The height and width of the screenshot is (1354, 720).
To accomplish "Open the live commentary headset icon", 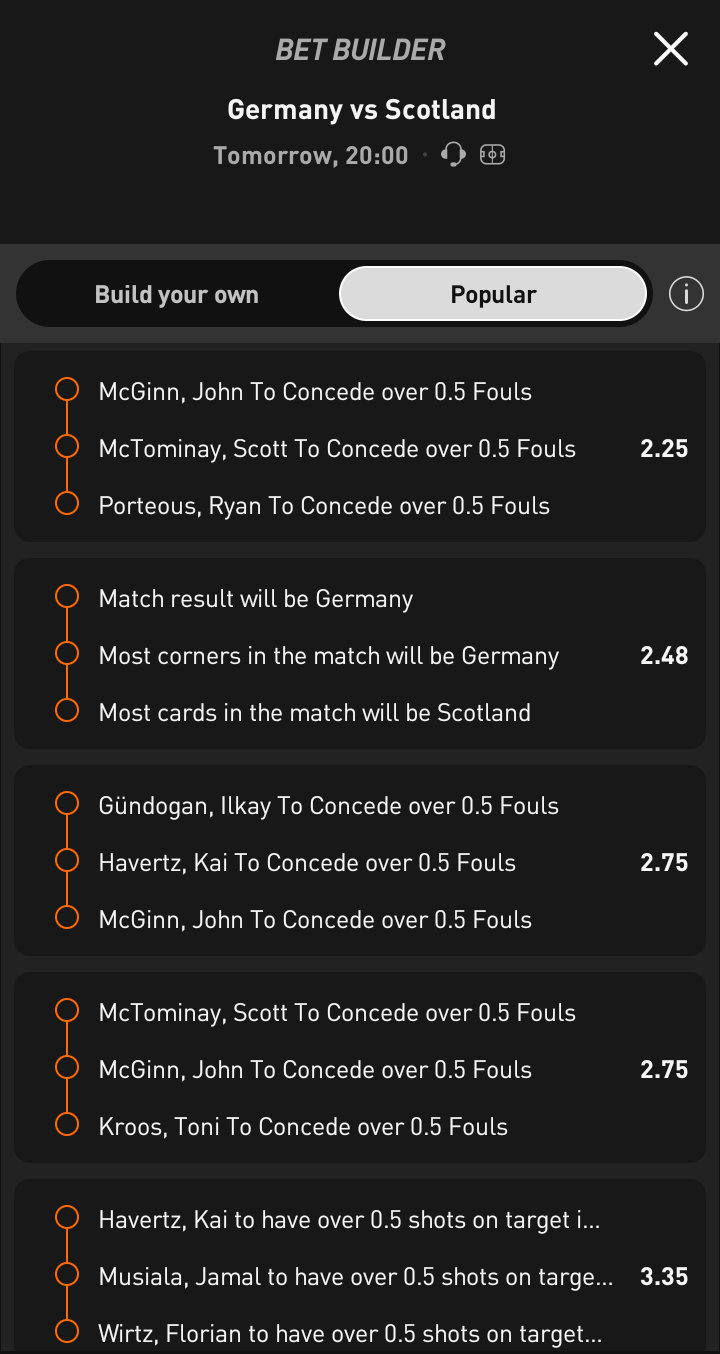I will (x=454, y=155).
